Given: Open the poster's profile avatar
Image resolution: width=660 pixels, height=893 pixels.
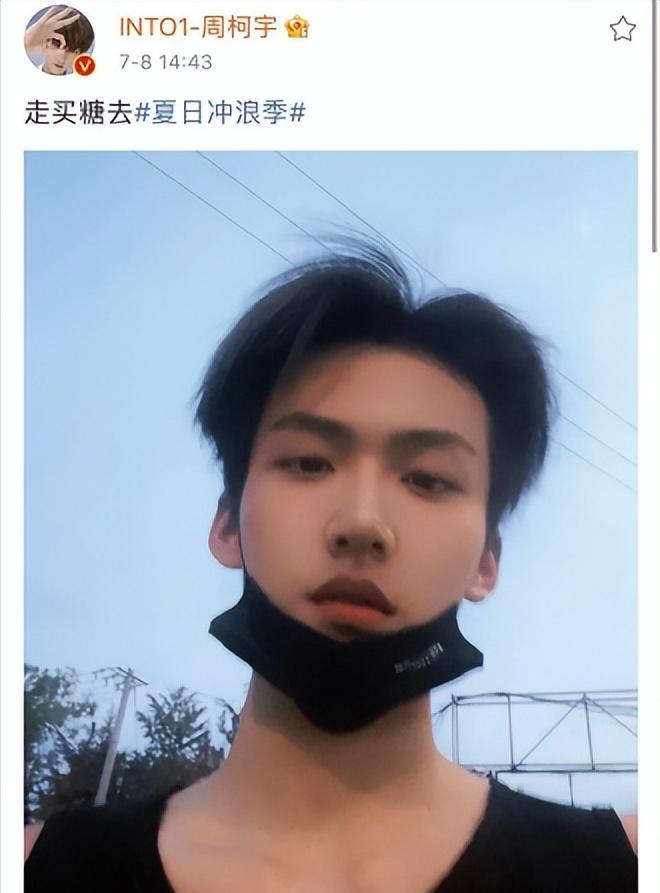Looking at the screenshot, I should coord(59,38).
